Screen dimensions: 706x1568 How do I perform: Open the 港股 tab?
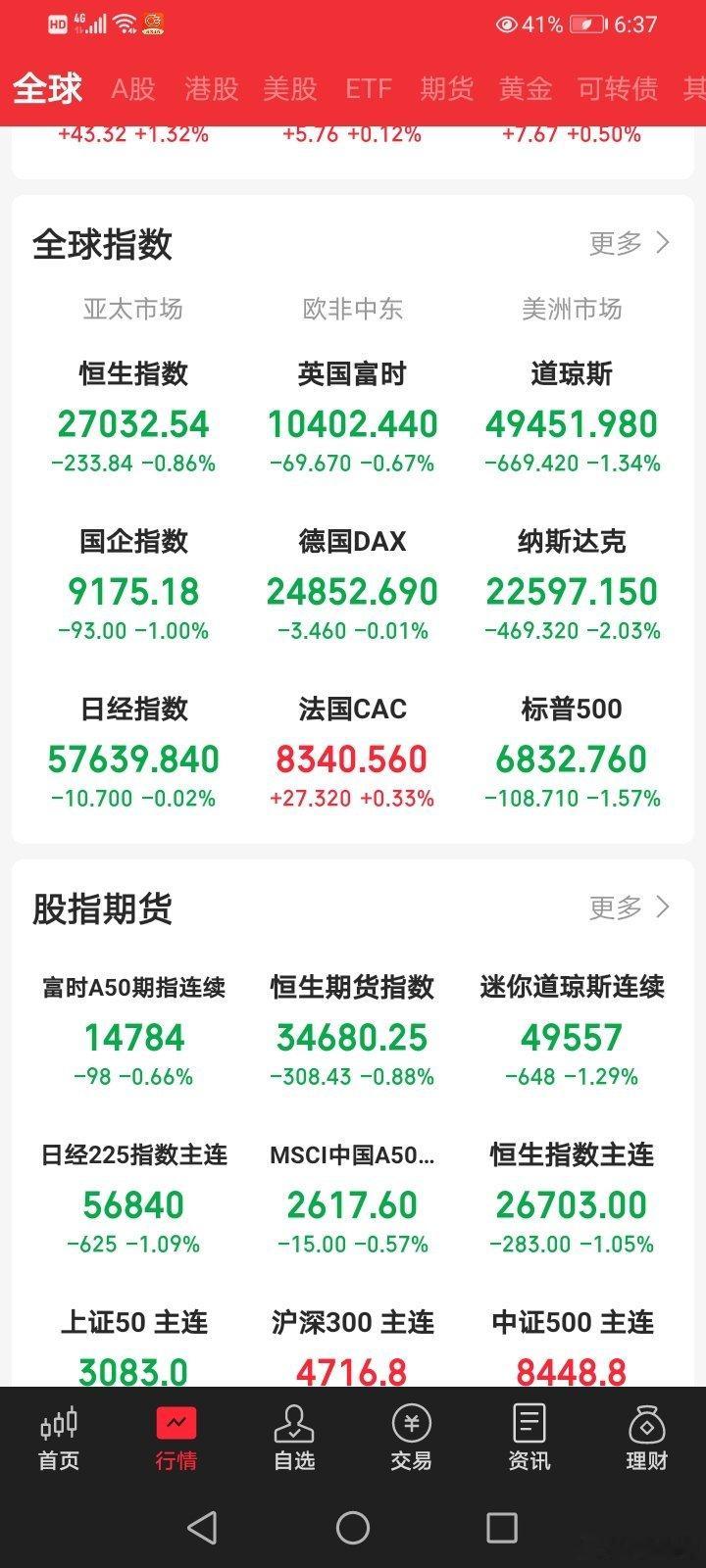pos(212,89)
